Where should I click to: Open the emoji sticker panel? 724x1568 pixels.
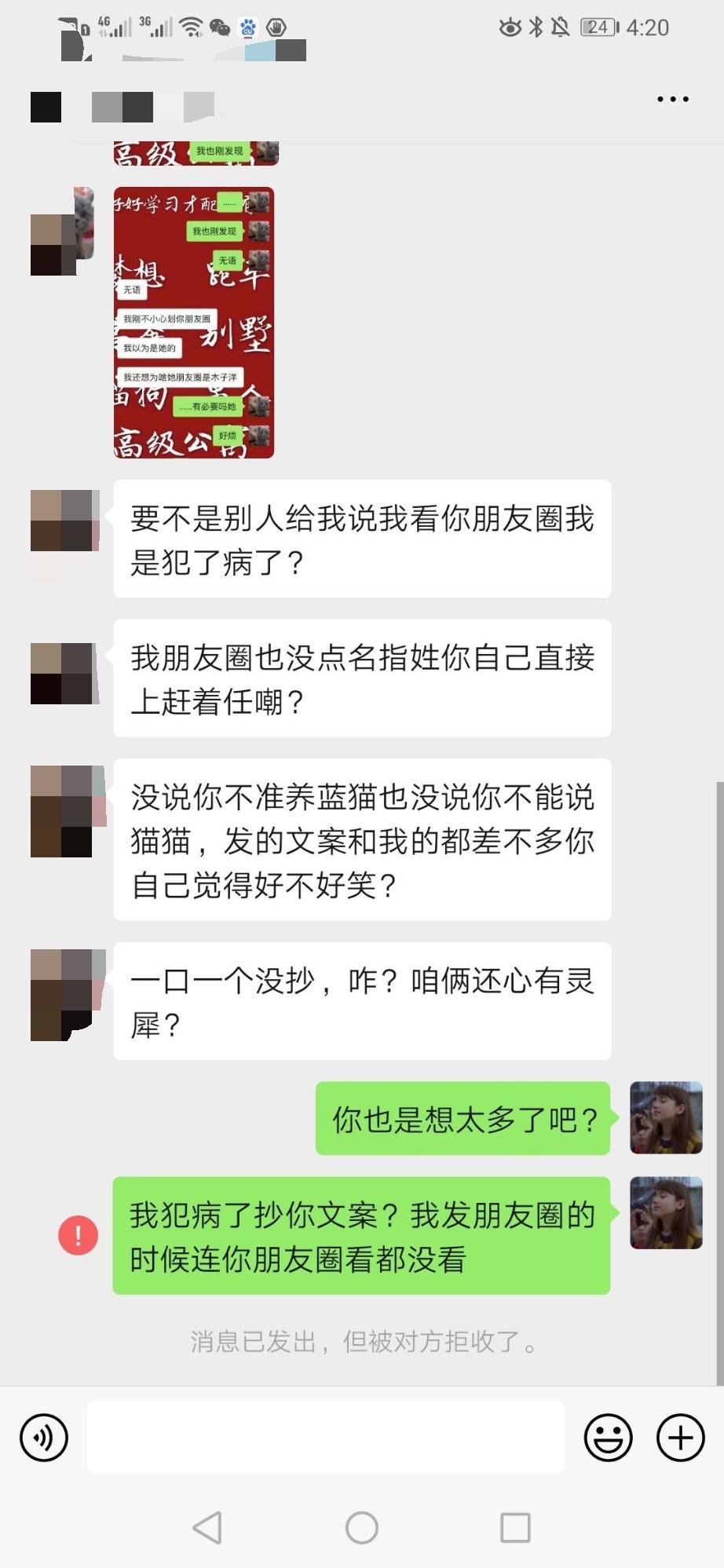tap(608, 1438)
